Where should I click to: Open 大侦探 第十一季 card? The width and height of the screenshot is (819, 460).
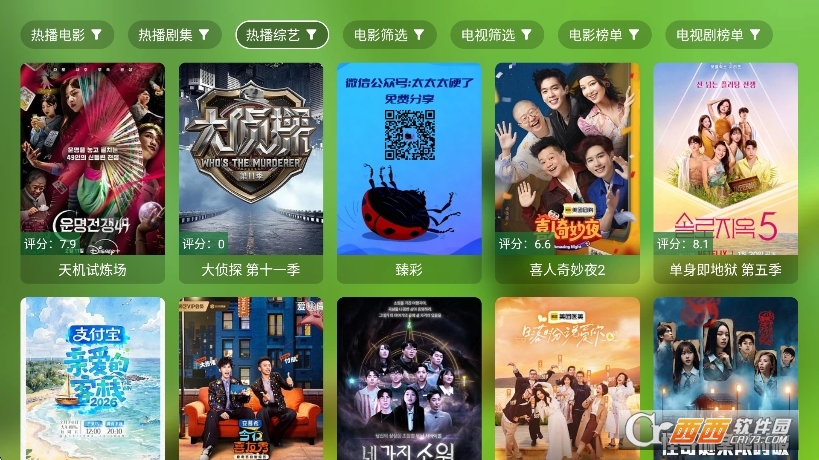click(x=250, y=170)
